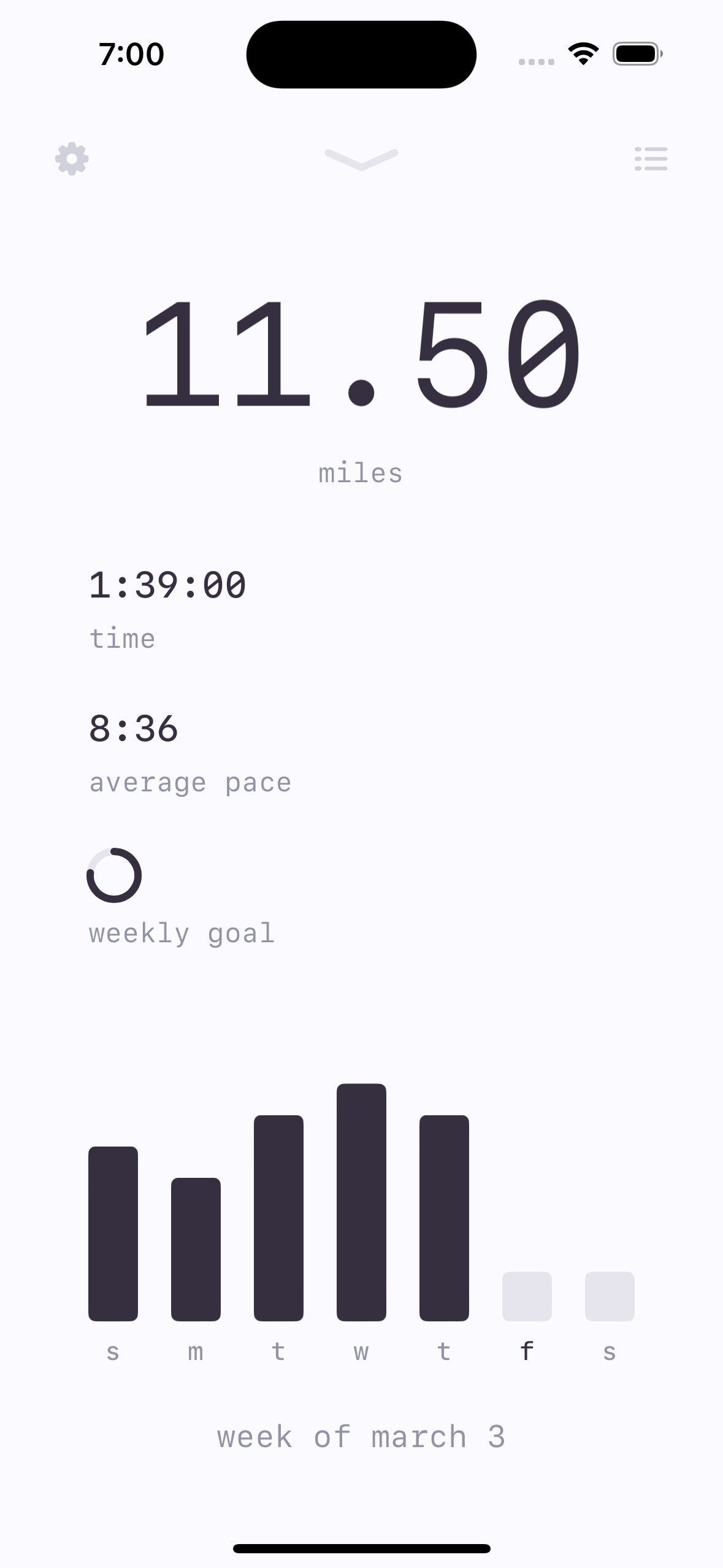Viewport: 723px width, 1568px height.
Task: Expand the week of march 3 details
Action: [361, 1437]
